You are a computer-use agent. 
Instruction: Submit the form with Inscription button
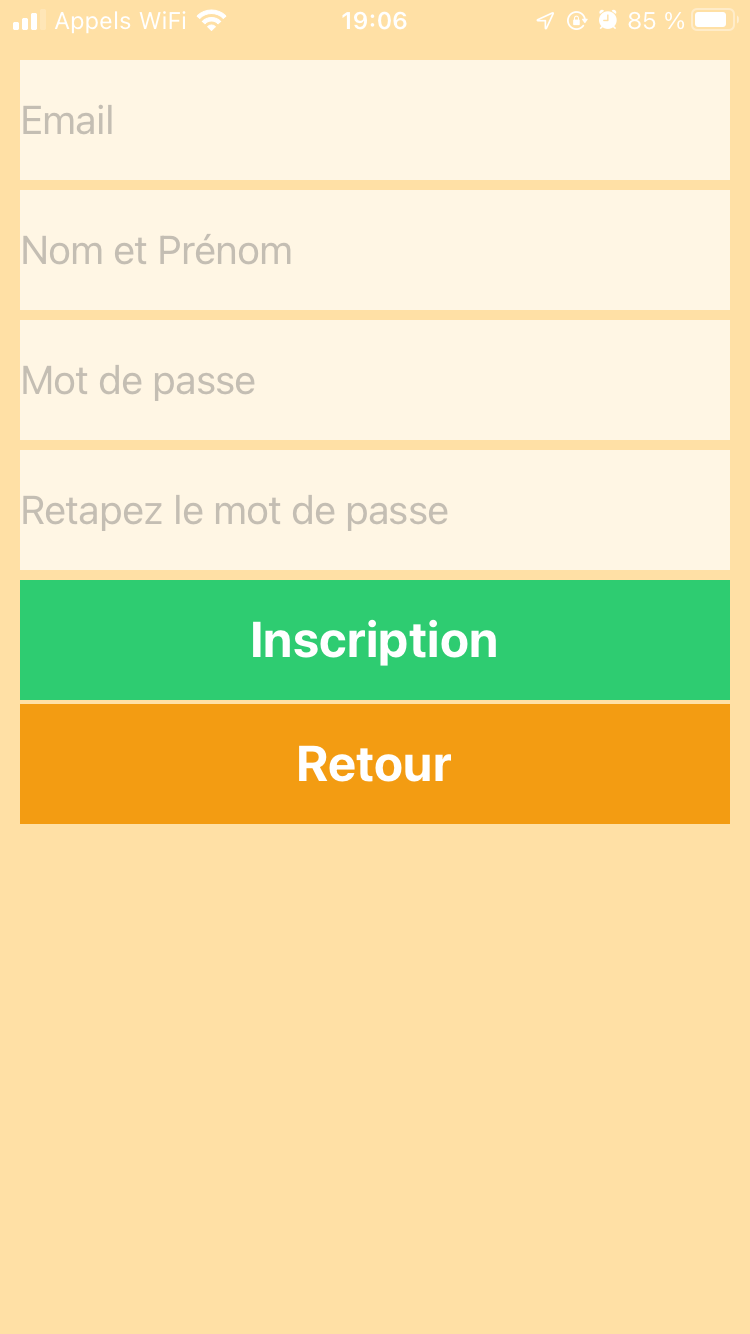tap(375, 640)
